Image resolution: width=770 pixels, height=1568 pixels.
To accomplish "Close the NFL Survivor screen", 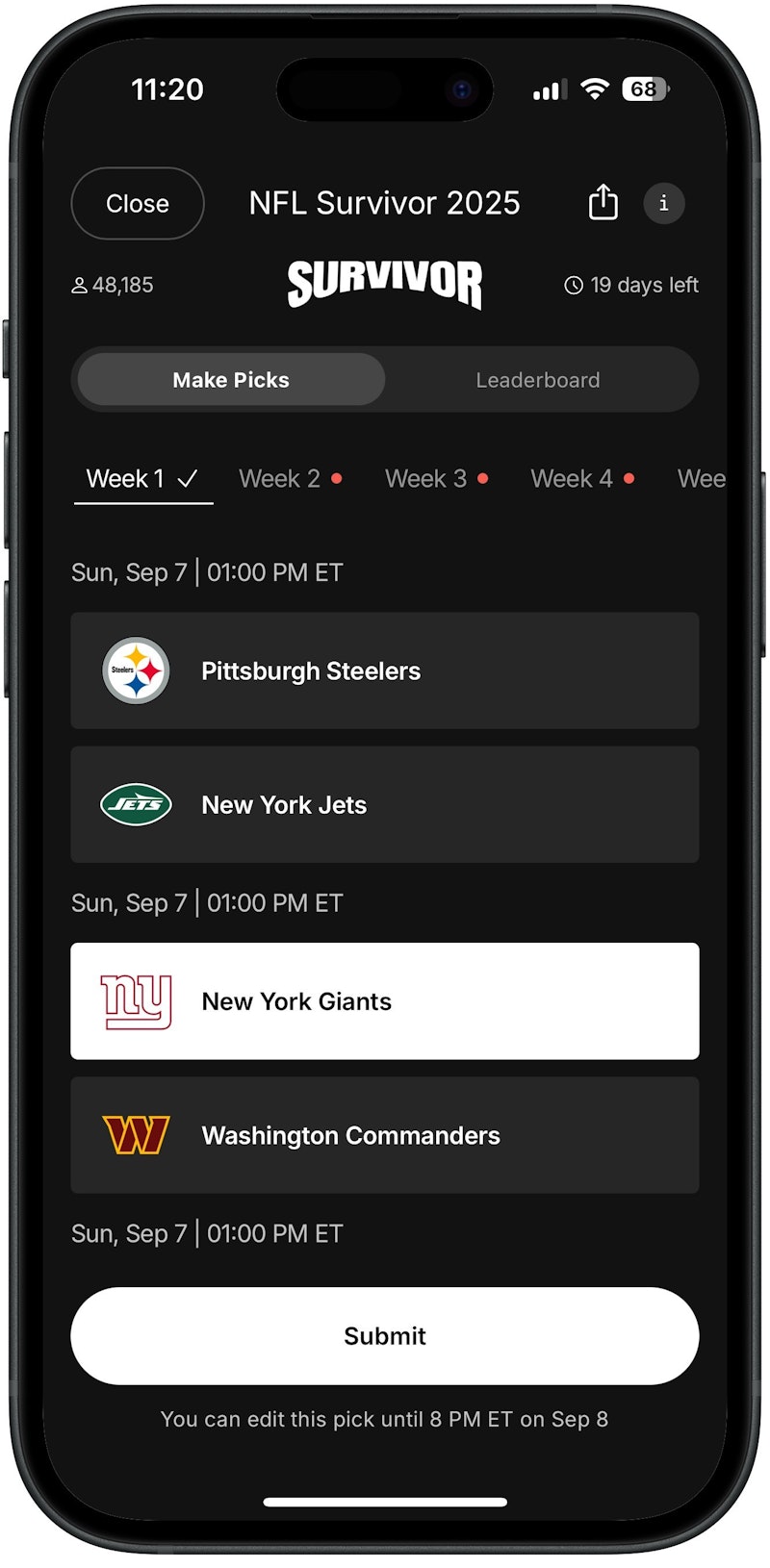I will tap(138, 204).
